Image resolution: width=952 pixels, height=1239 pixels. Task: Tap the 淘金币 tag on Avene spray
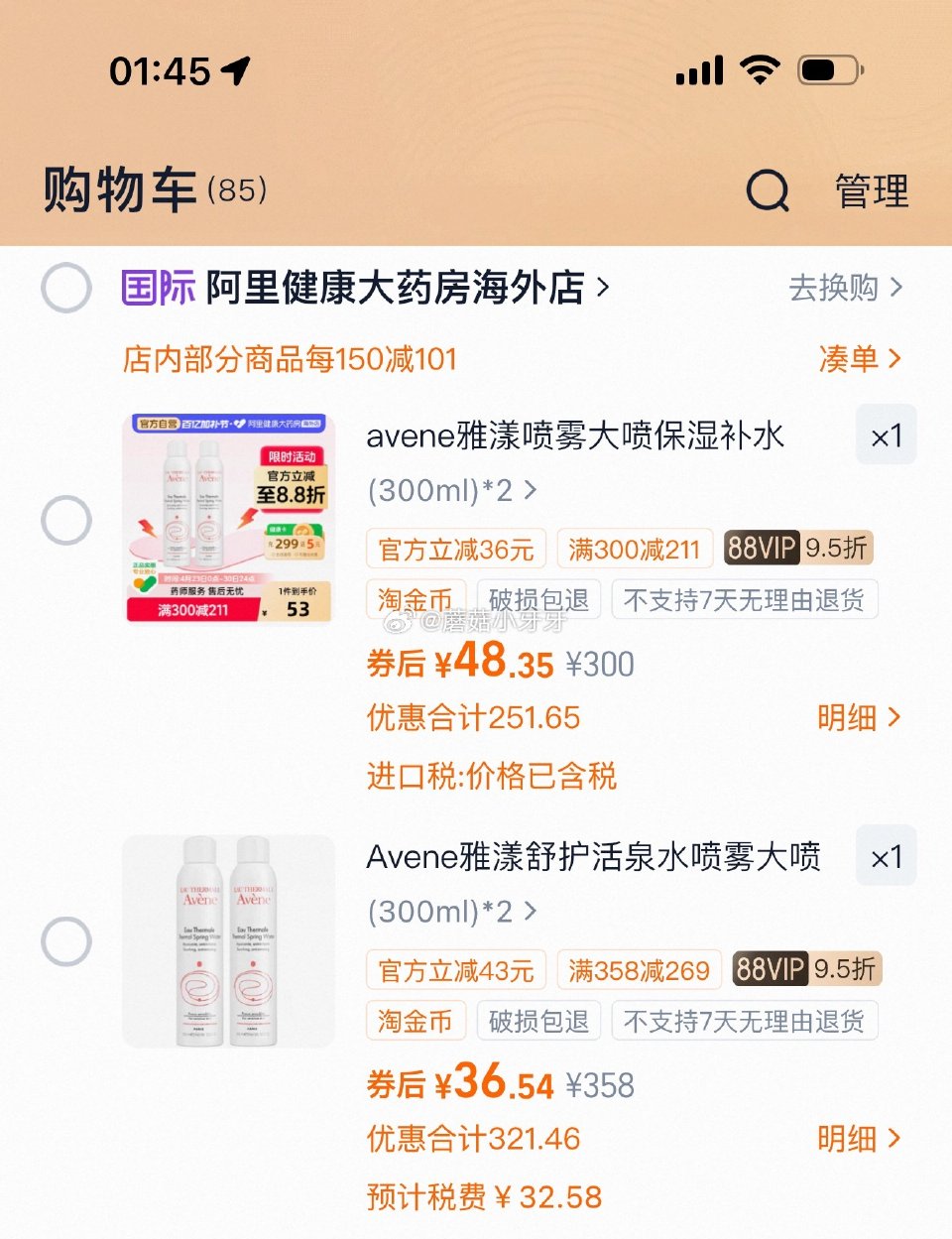(416, 599)
